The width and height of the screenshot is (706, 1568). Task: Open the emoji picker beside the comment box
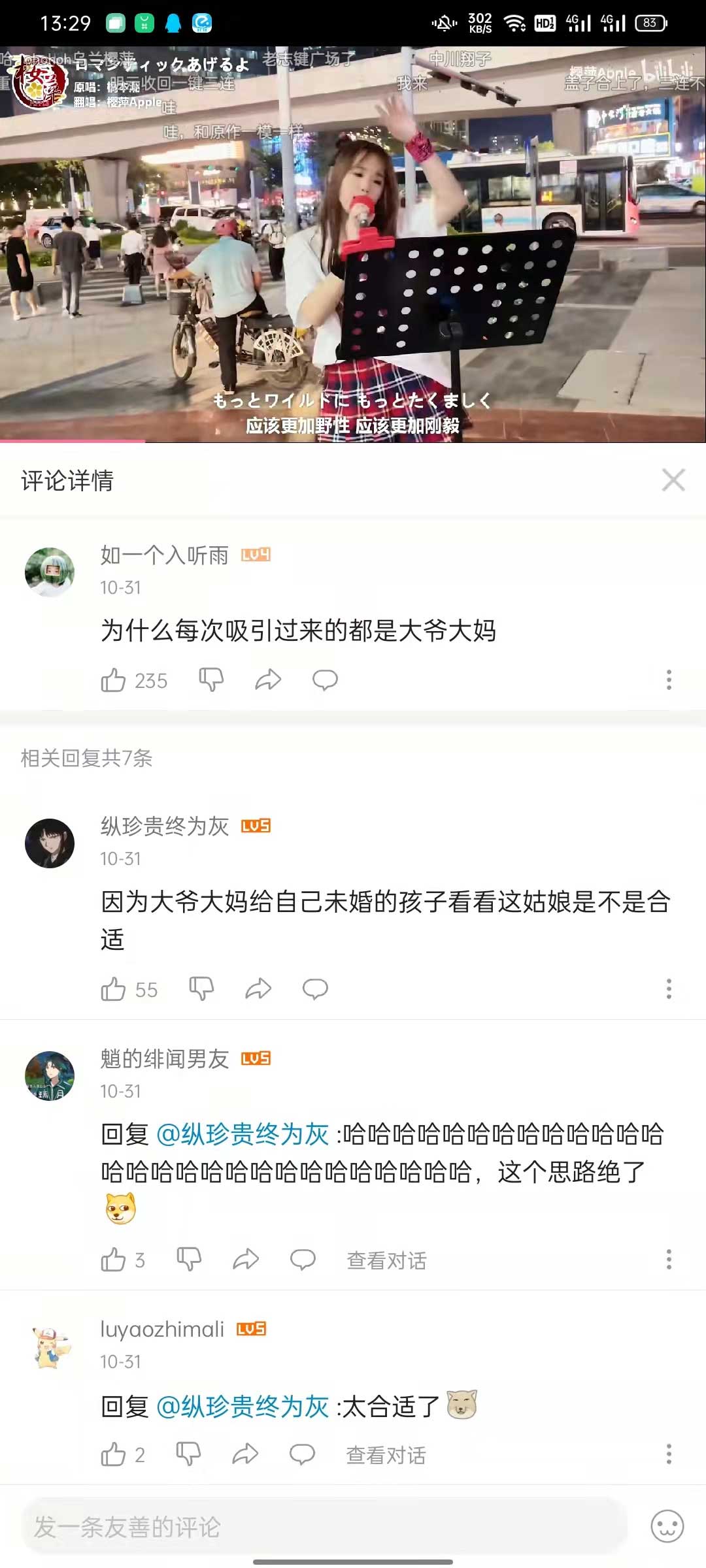pyautogui.click(x=667, y=1527)
